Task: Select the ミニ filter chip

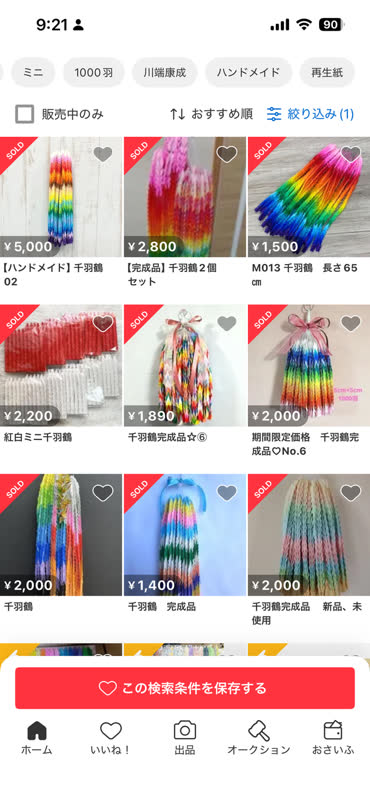Action: point(34,72)
